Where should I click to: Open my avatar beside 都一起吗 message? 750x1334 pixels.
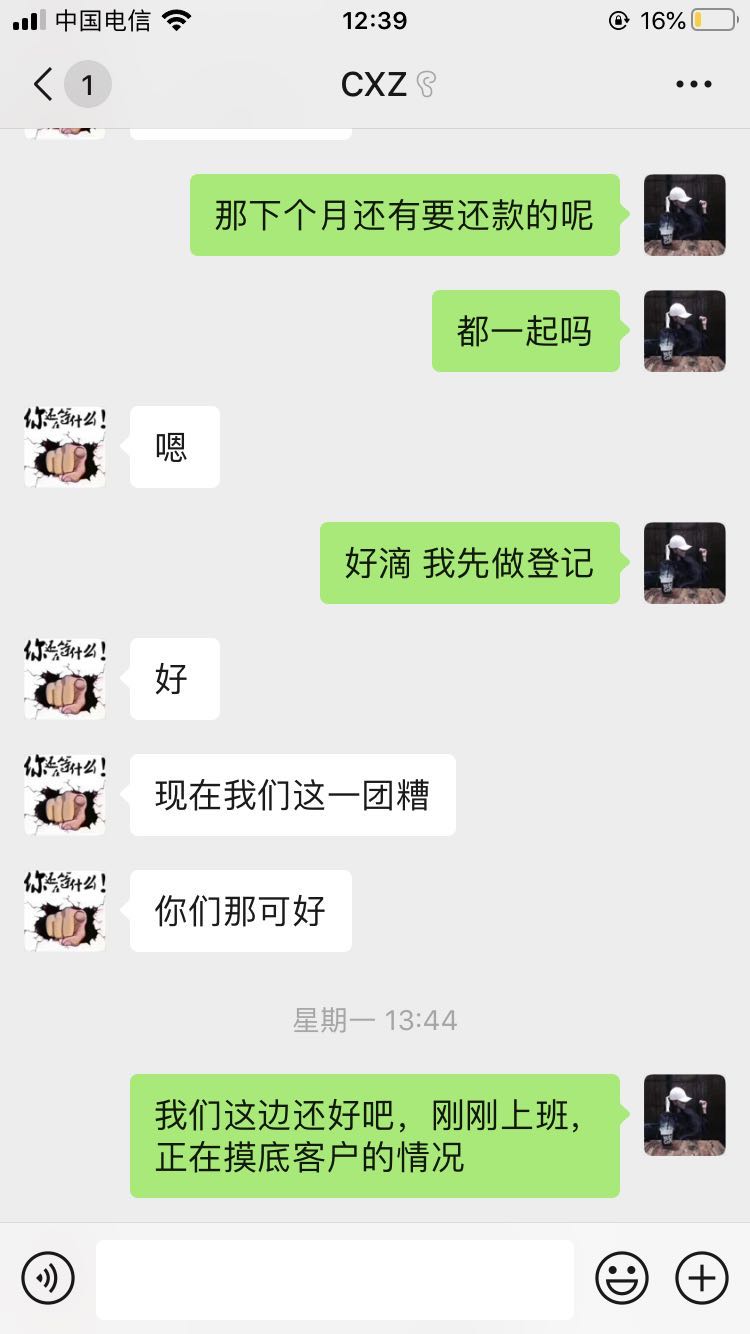pos(684,331)
